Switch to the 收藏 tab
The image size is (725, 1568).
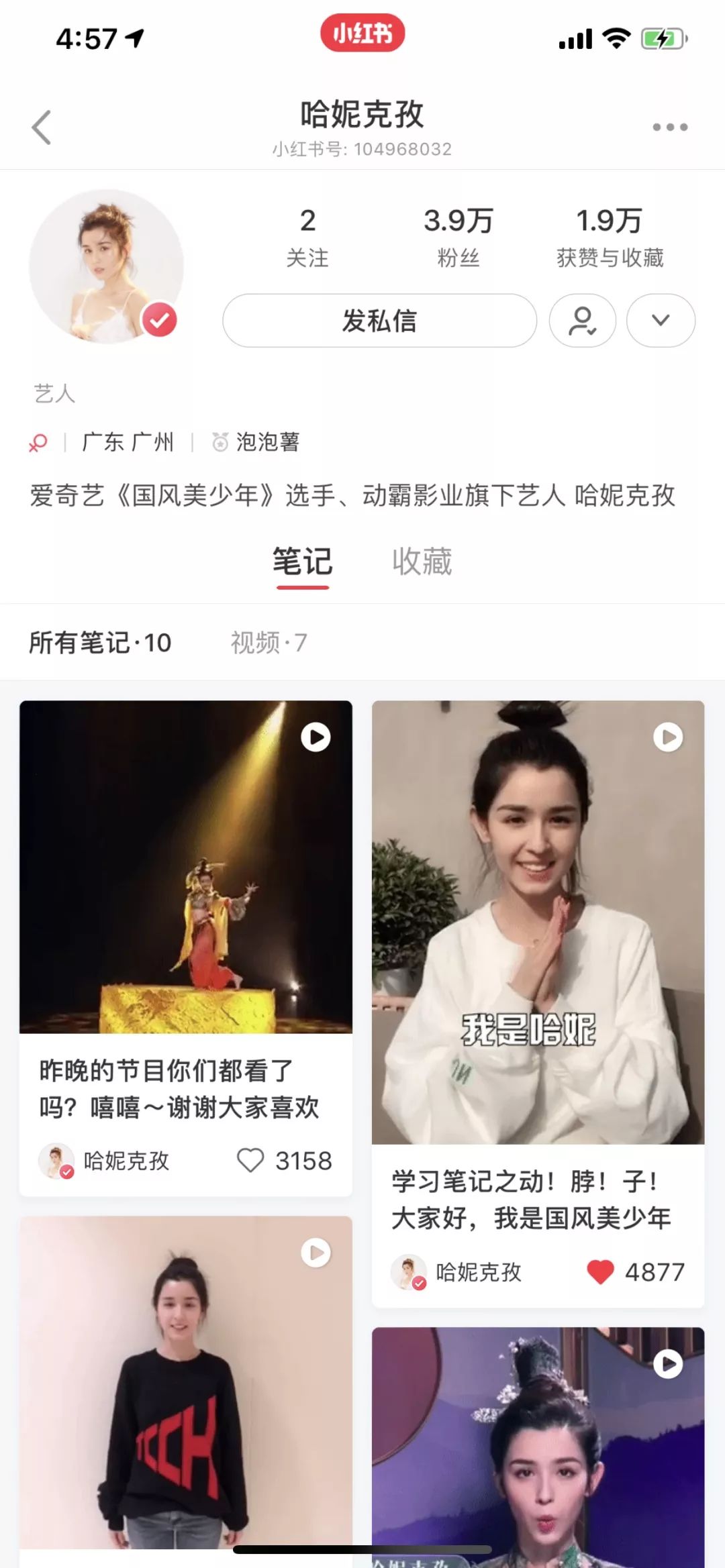(422, 563)
